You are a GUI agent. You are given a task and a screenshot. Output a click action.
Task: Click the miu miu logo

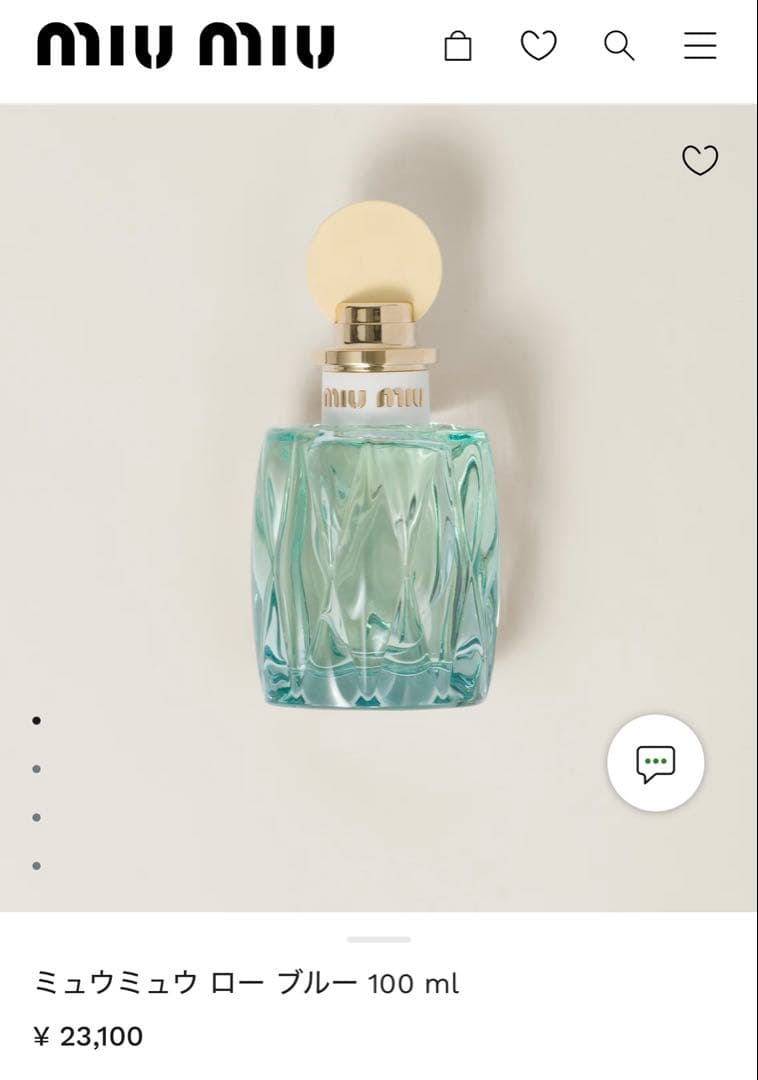(185, 46)
